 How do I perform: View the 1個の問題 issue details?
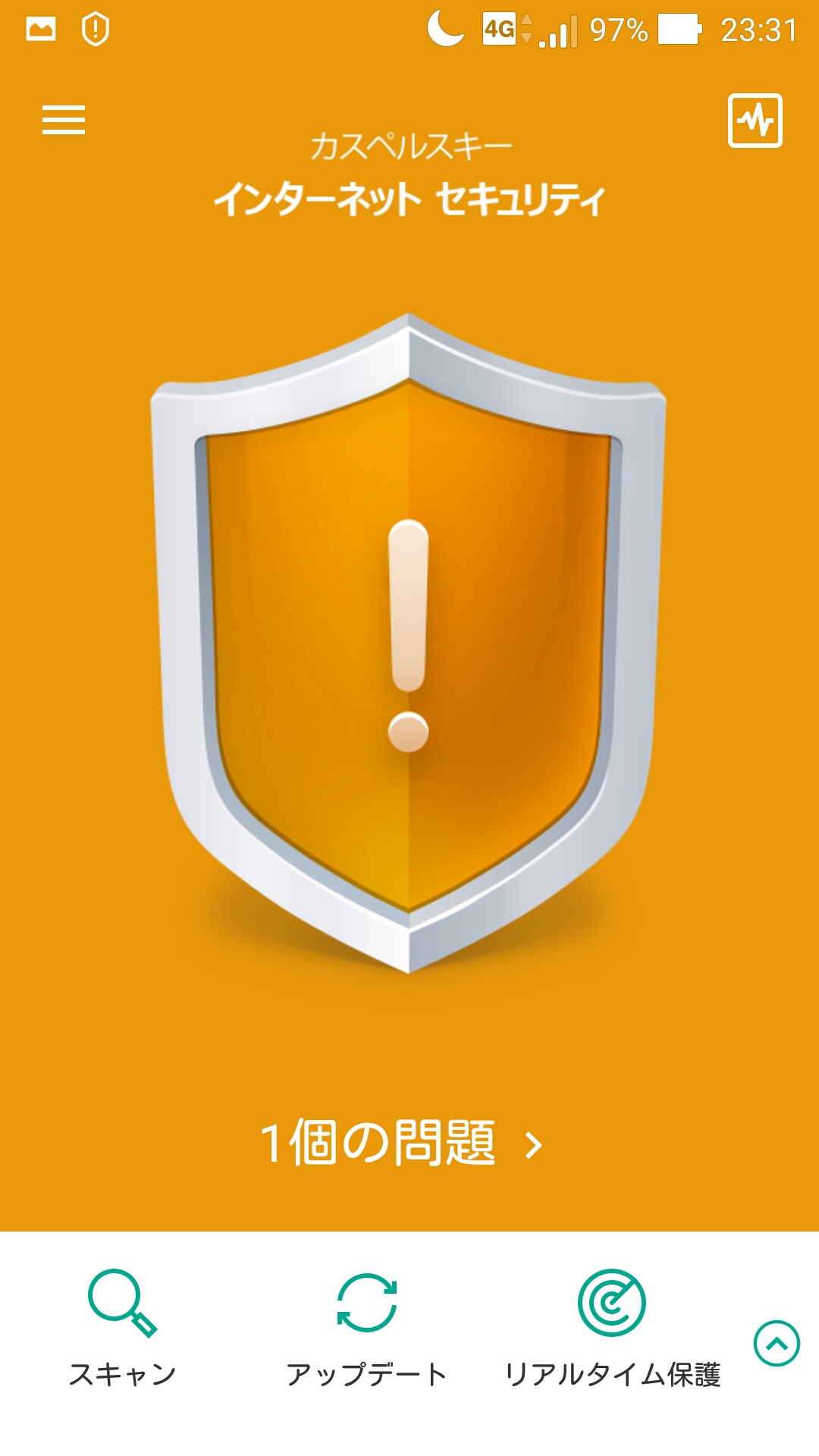[402, 1143]
